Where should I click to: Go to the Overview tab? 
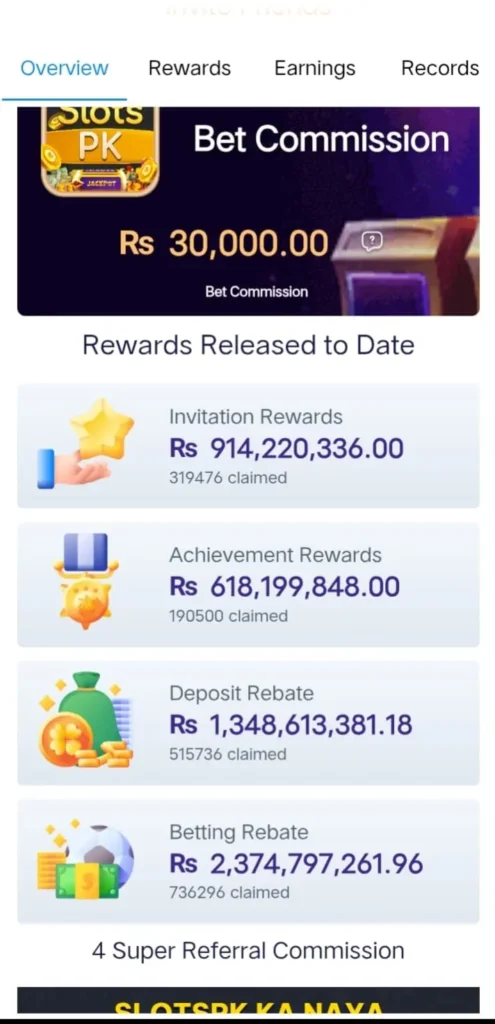pyautogui.click(x=64, y=68)
